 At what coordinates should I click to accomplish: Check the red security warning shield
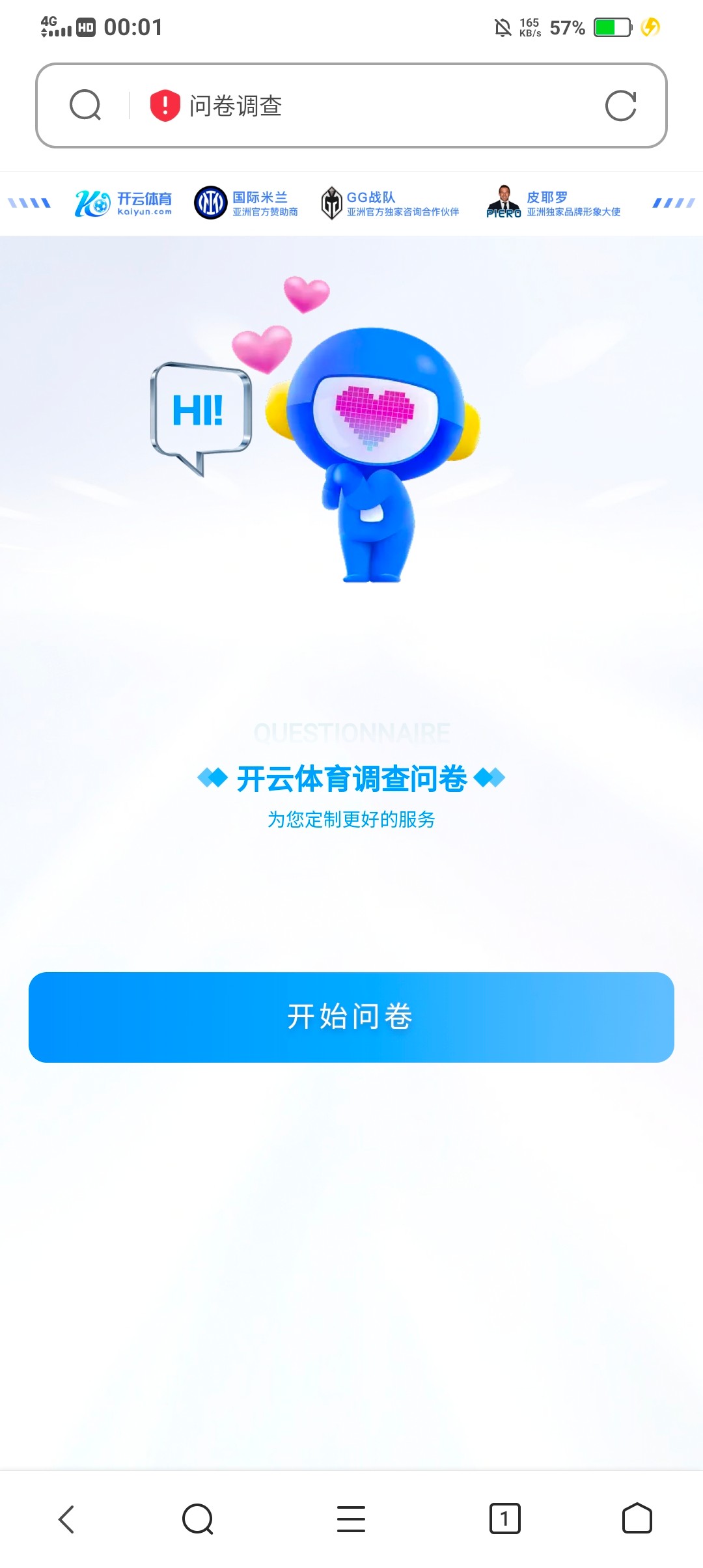coord(165,105)
